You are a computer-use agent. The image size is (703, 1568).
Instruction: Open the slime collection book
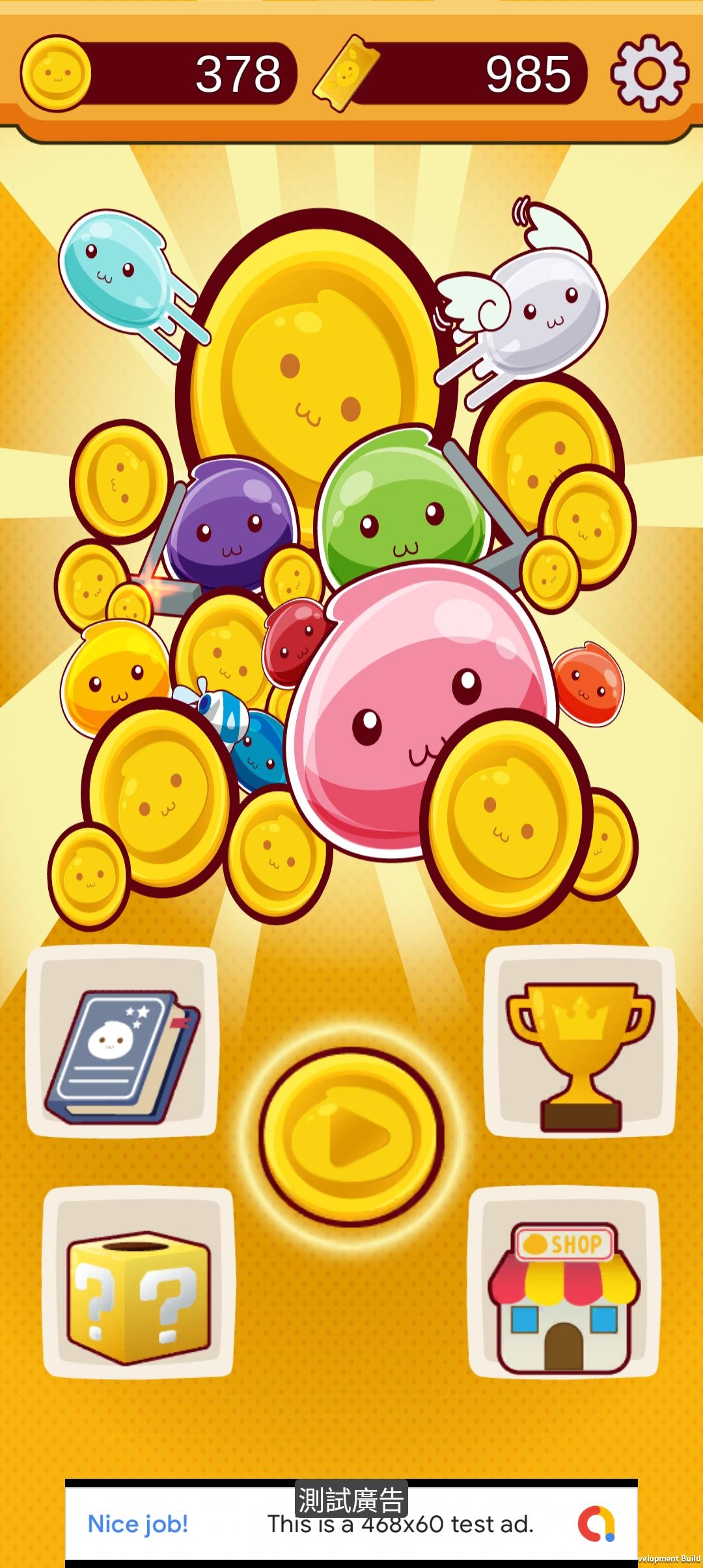(x=122, y=1041)
